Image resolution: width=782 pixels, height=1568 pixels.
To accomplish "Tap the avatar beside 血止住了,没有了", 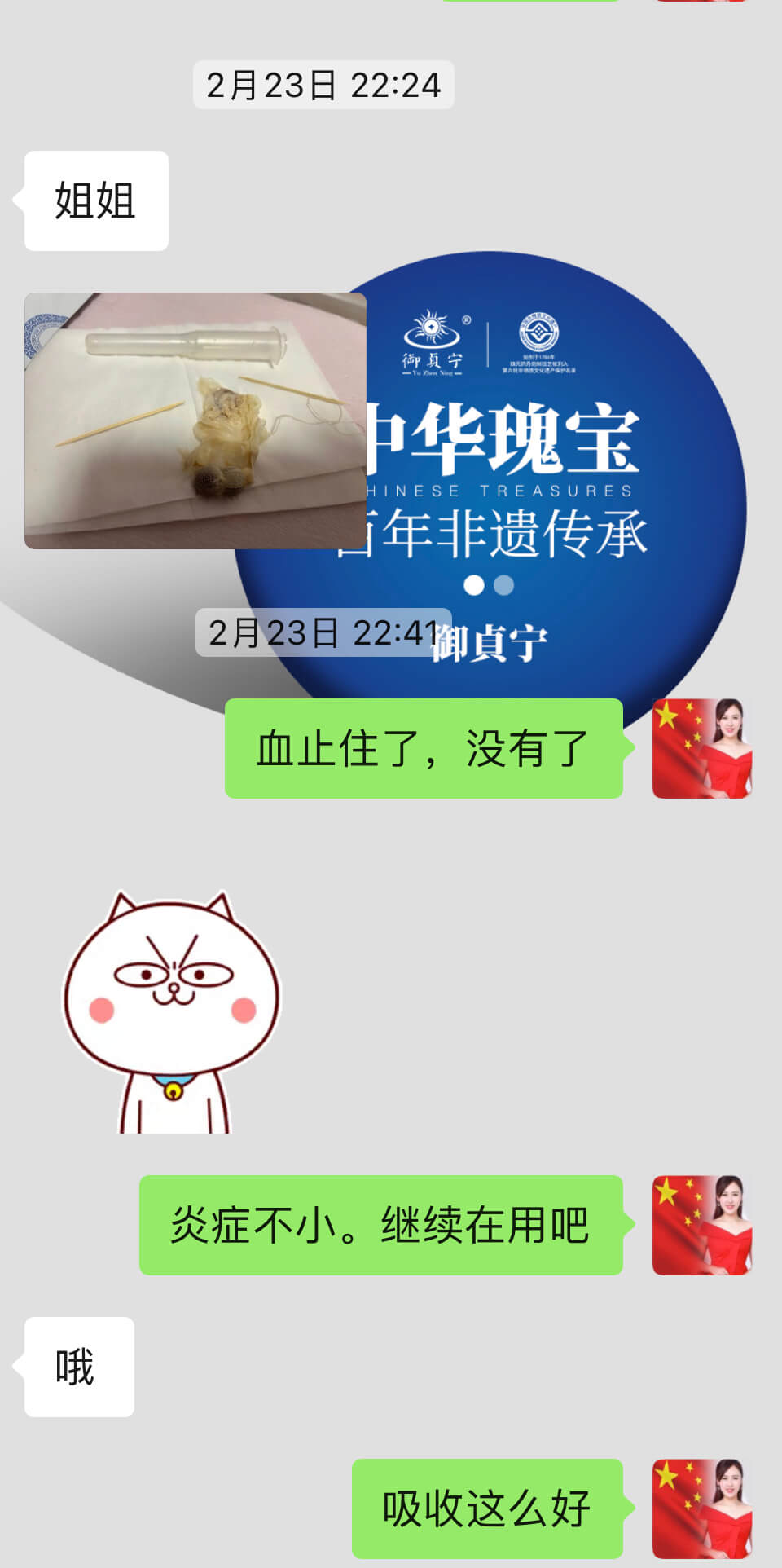I will (x=702, y=748).
